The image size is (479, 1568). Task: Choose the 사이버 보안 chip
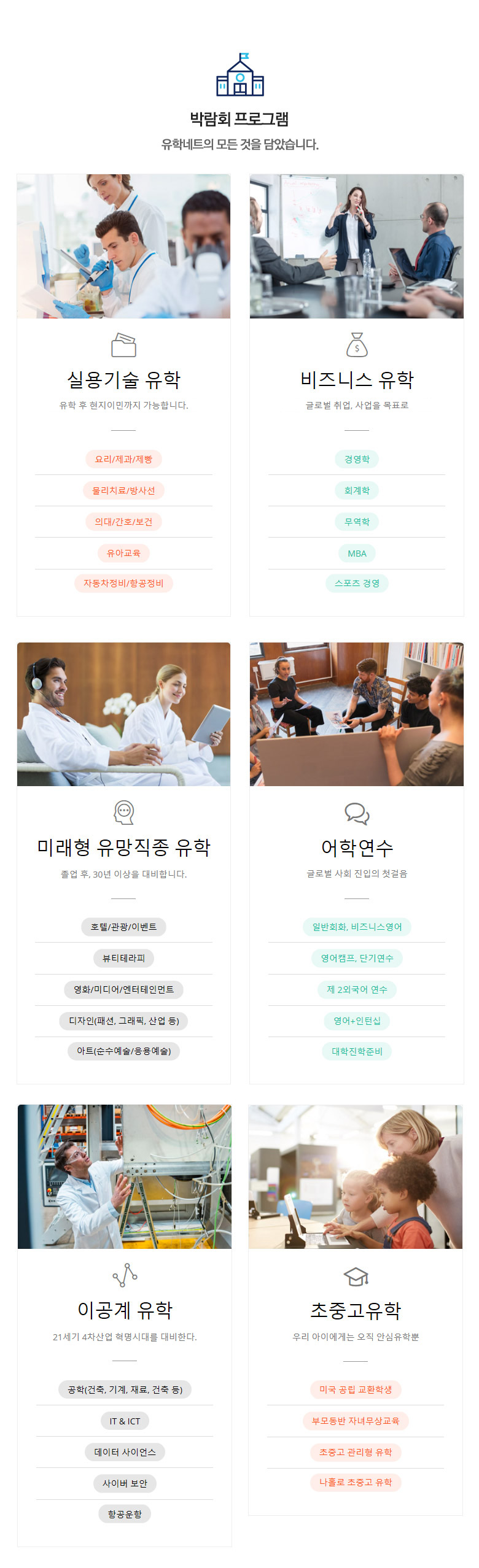pos(125,1483)
